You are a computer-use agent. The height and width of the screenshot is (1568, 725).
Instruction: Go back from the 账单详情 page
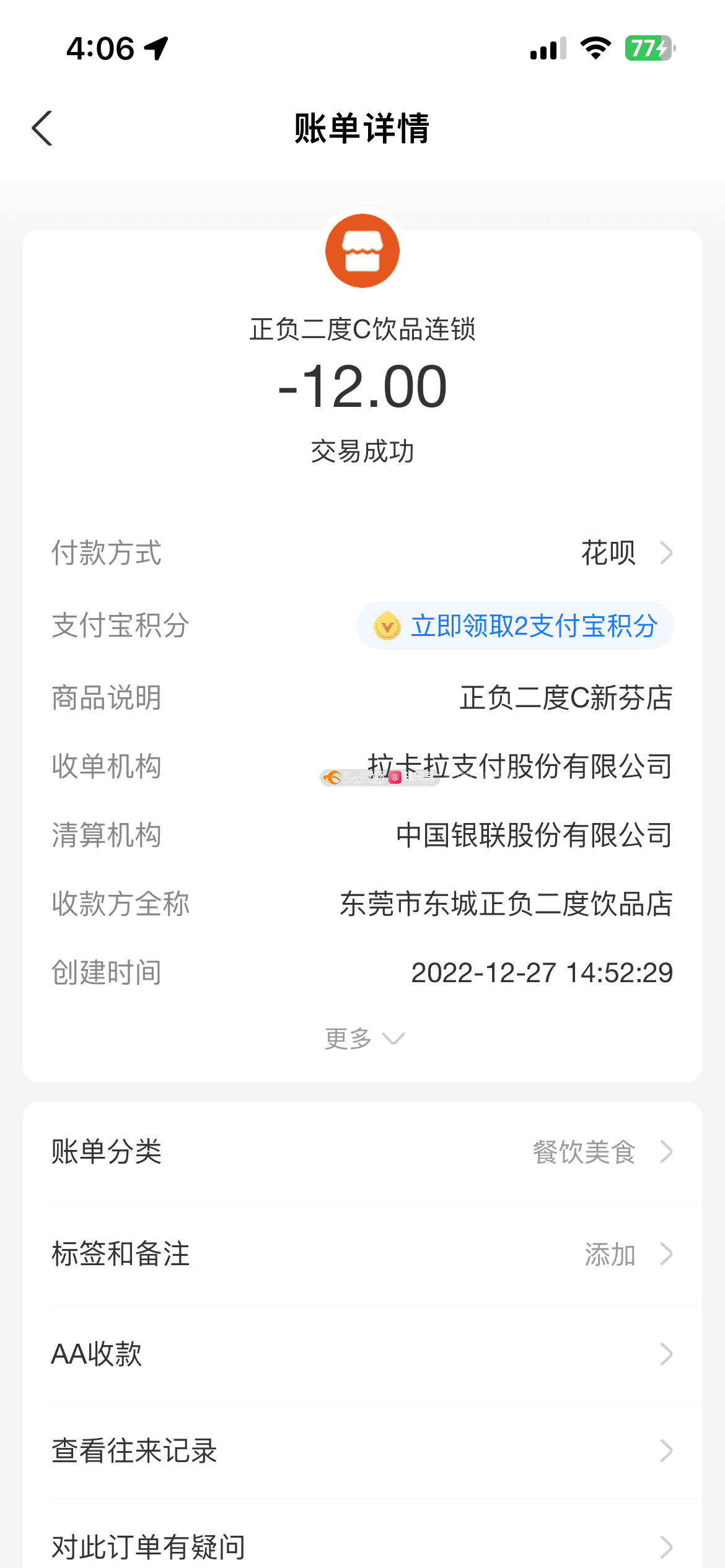coord(42,128)
